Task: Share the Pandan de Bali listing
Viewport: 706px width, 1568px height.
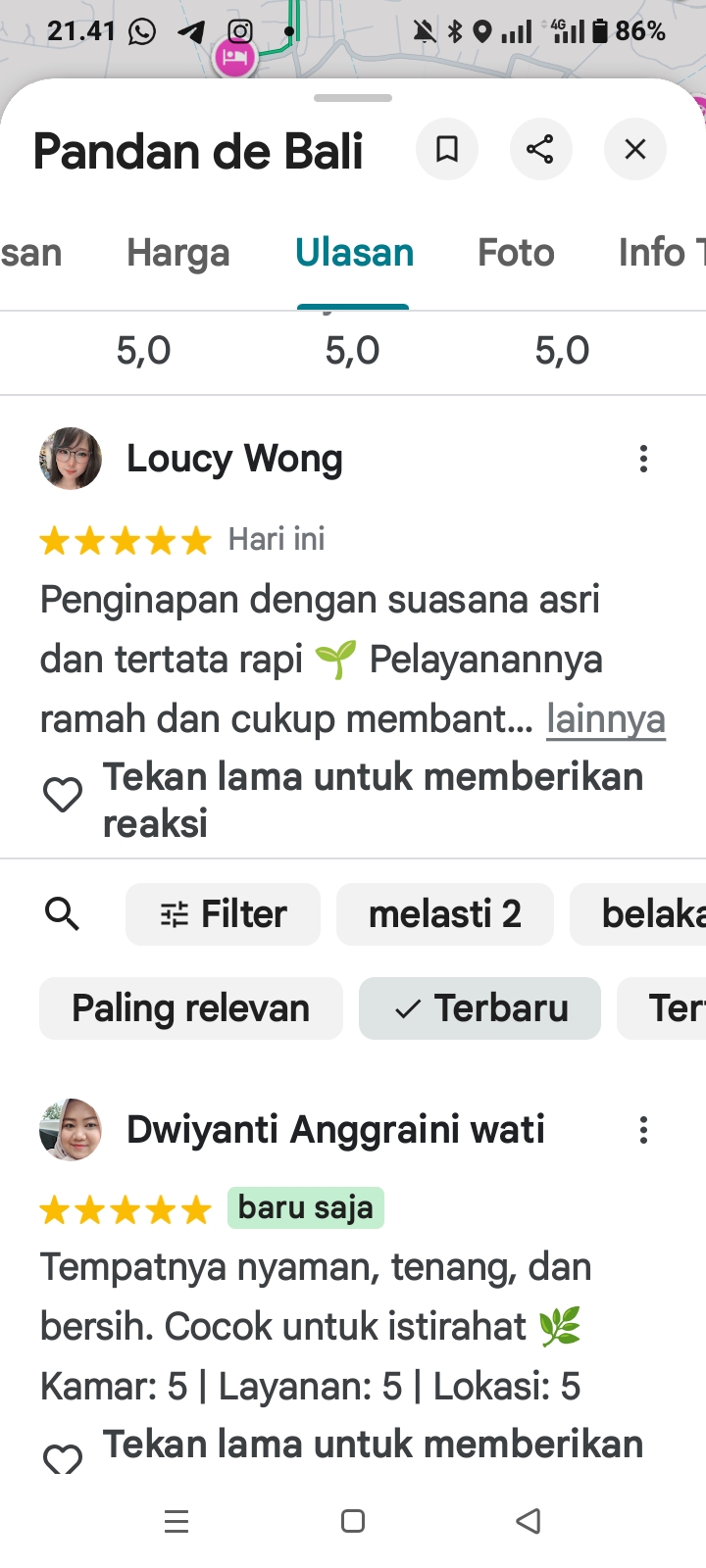Action: 540,149
